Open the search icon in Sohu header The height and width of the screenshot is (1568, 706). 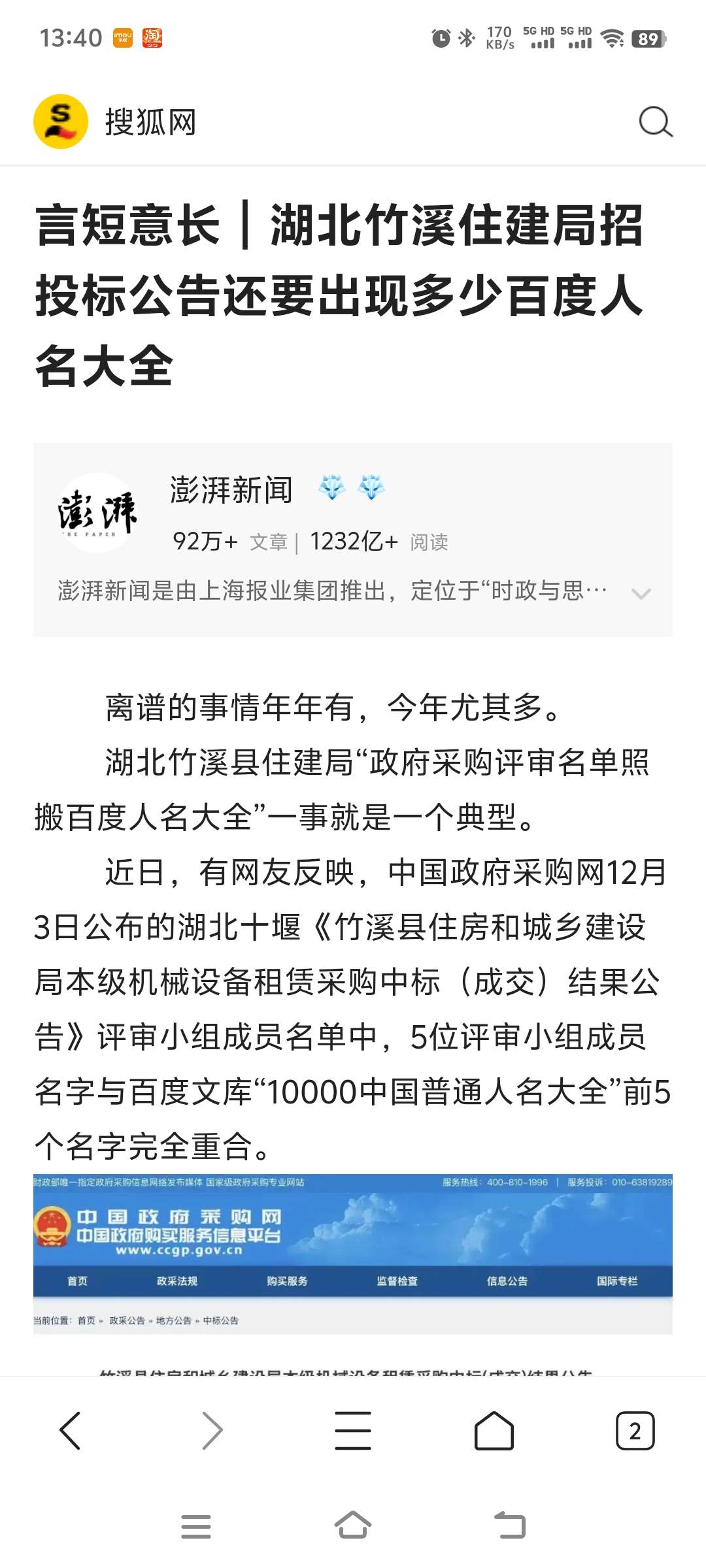656,122
